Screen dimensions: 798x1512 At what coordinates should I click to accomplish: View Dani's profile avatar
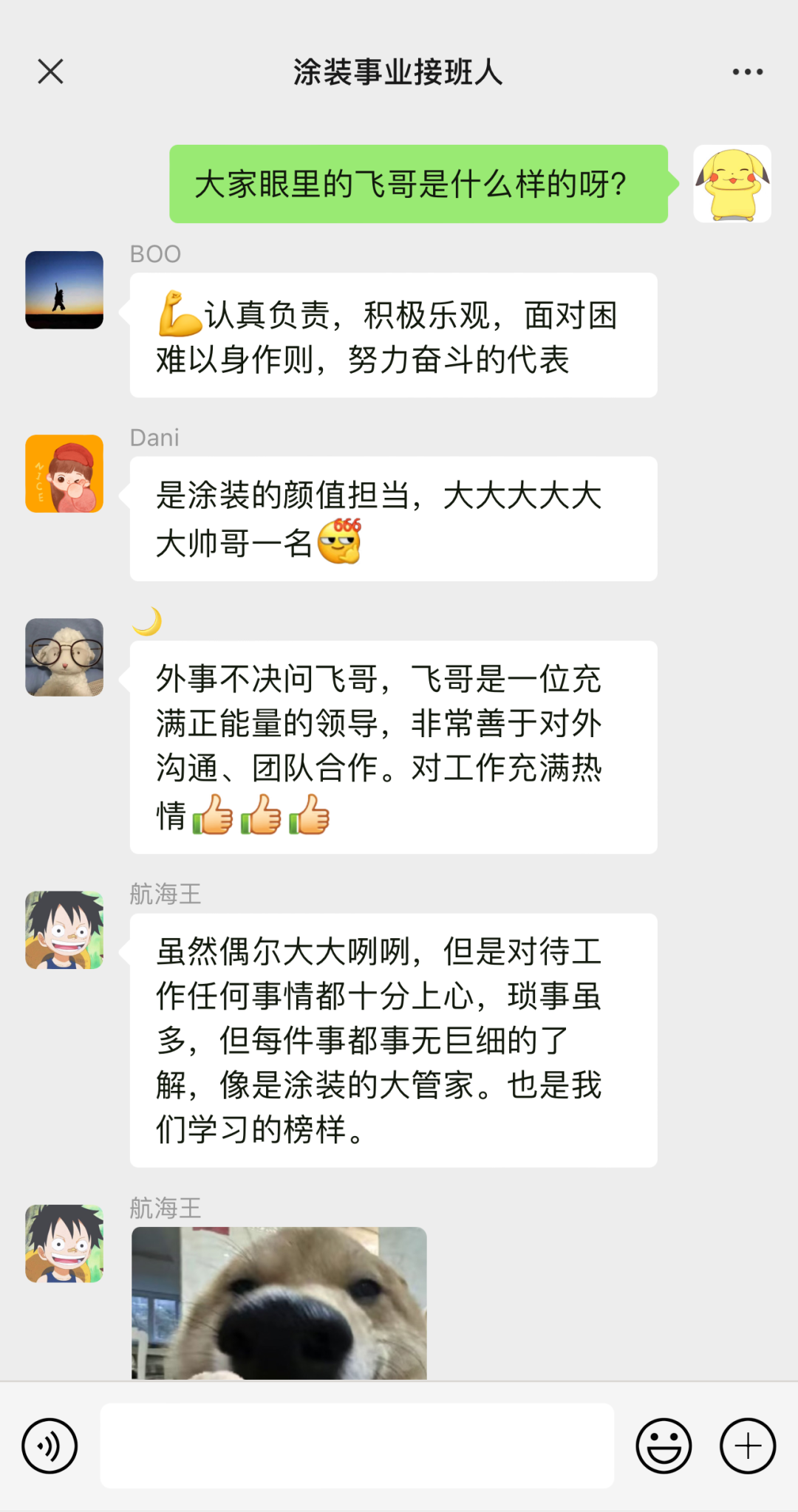pyautogui.click(x=64, y=473)
